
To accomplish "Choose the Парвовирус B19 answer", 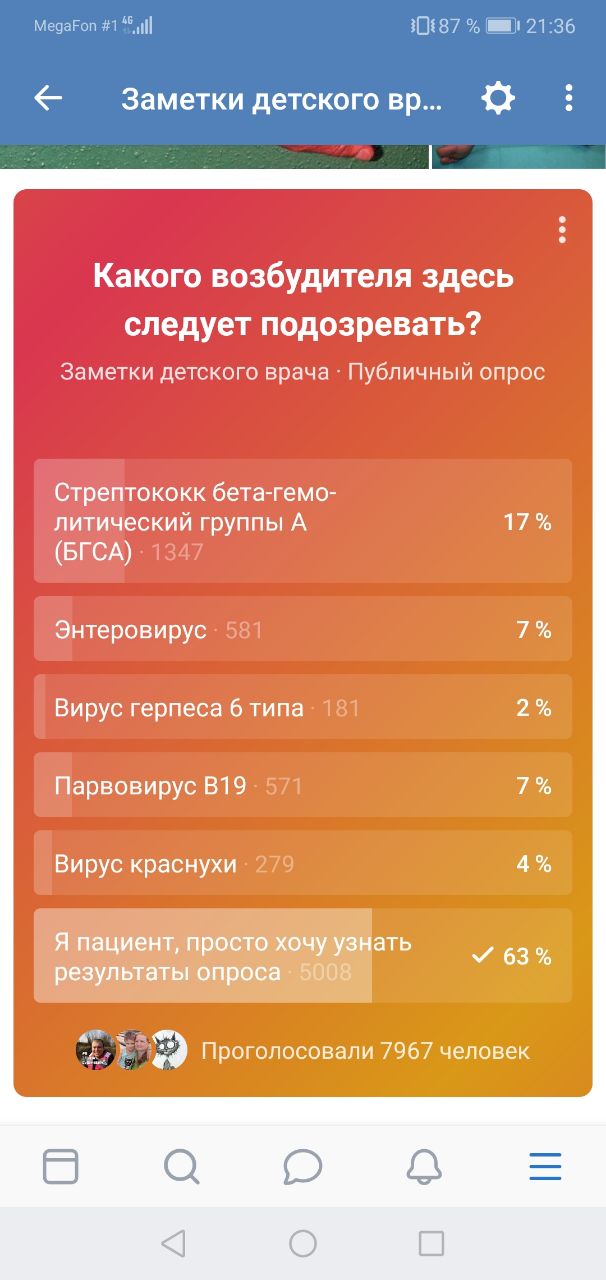I will (302, 785).
